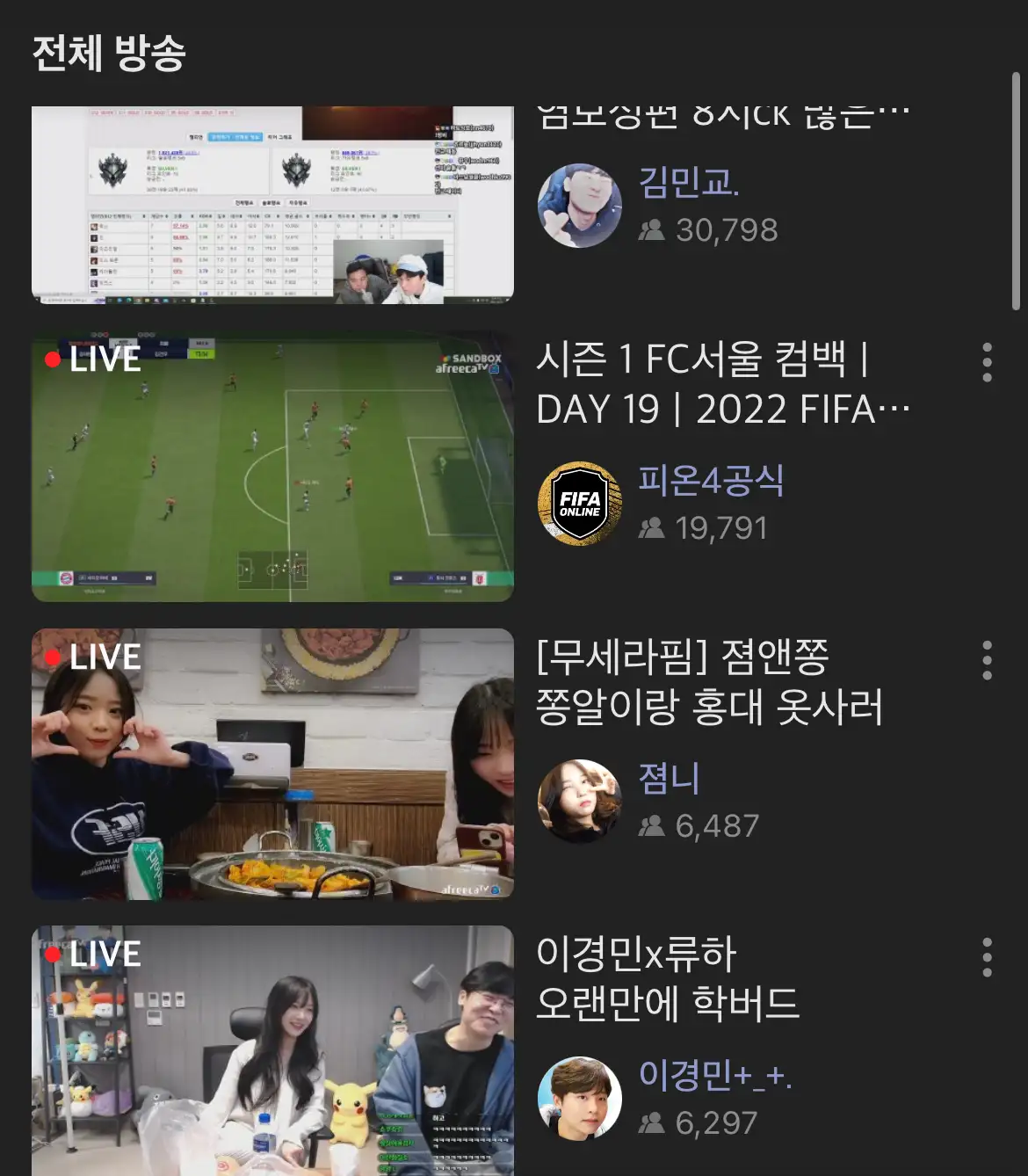Play the 무세라핌 홍대 옷사러 stream
The image size is (1028, 1176).
tap(272, 764)
